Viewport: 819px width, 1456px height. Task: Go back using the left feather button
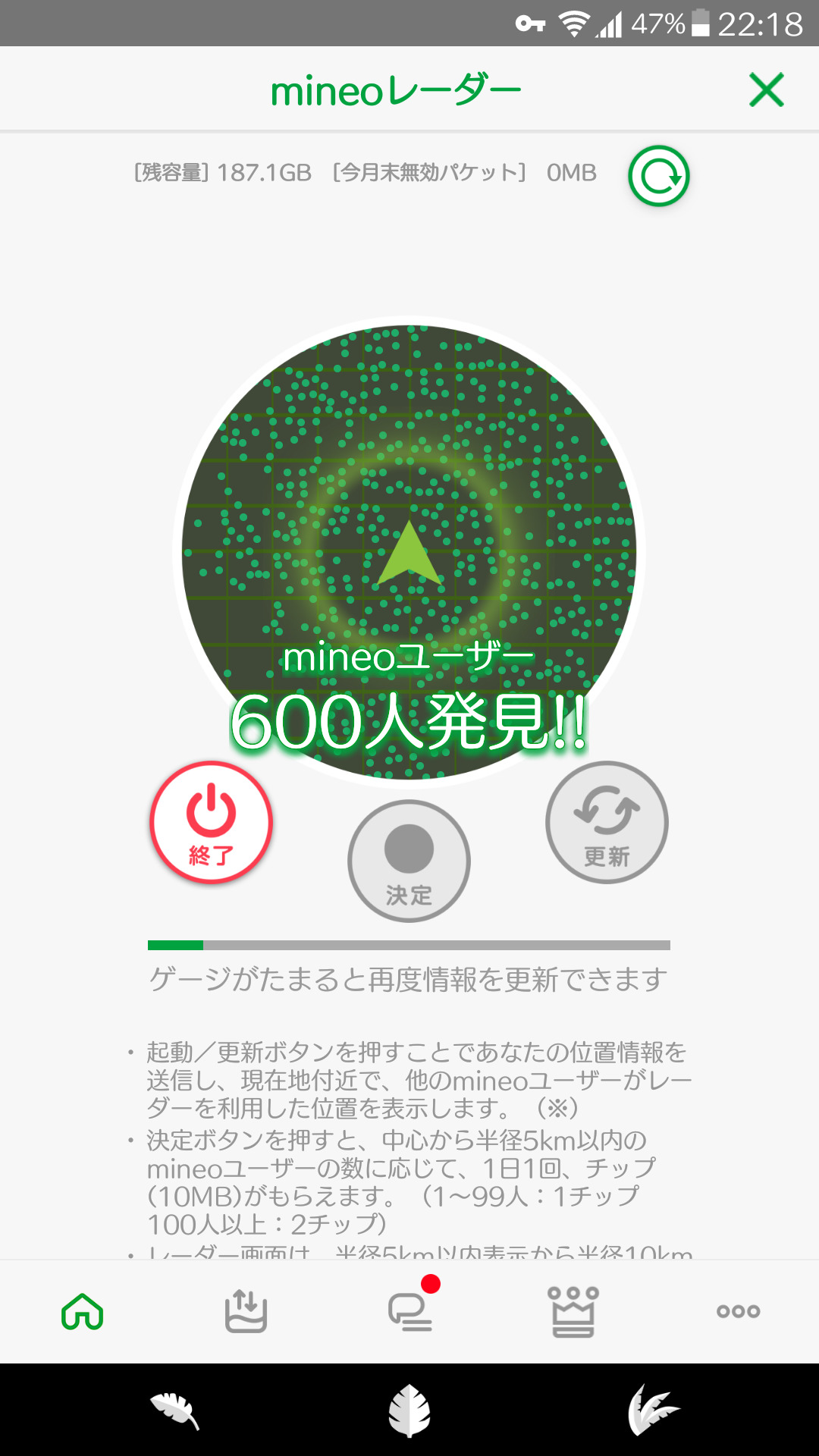[x=174, y=1410]
